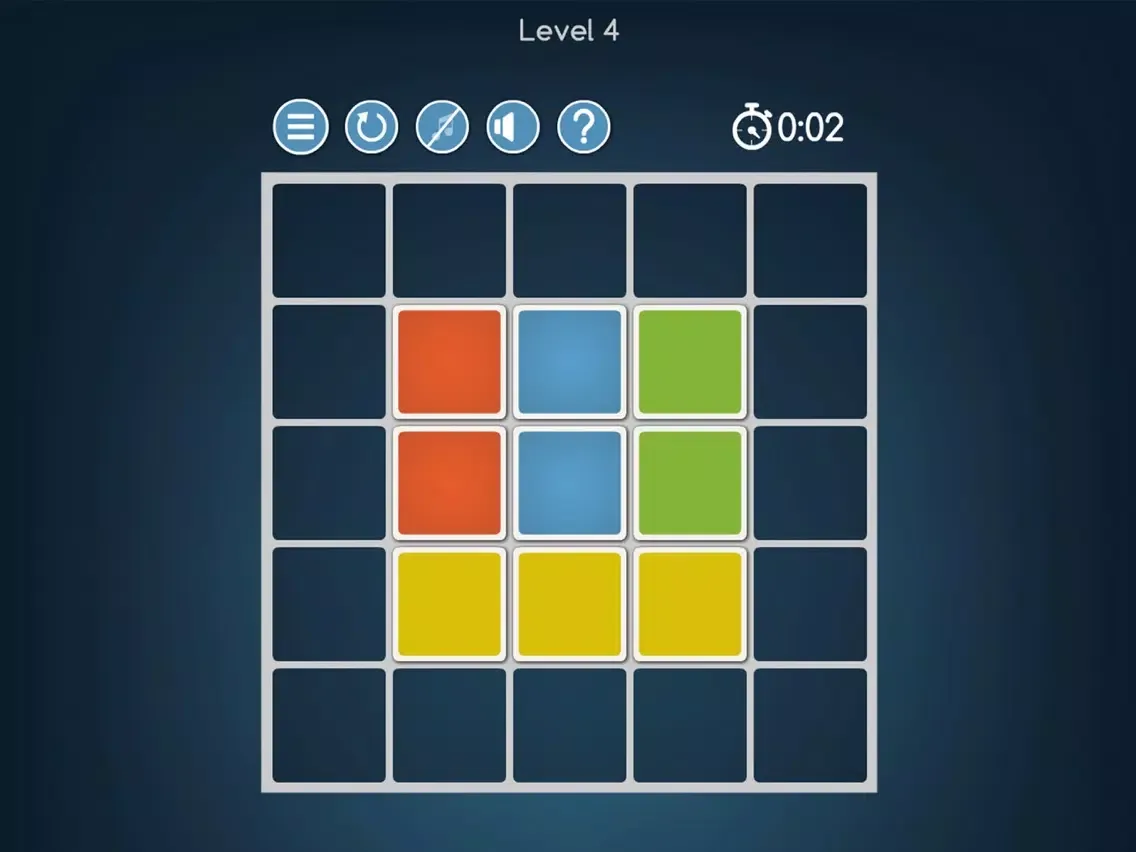Open the game menu button
Image resolution: width=1136 pixels, height=852 pixels.
[301, 127]
